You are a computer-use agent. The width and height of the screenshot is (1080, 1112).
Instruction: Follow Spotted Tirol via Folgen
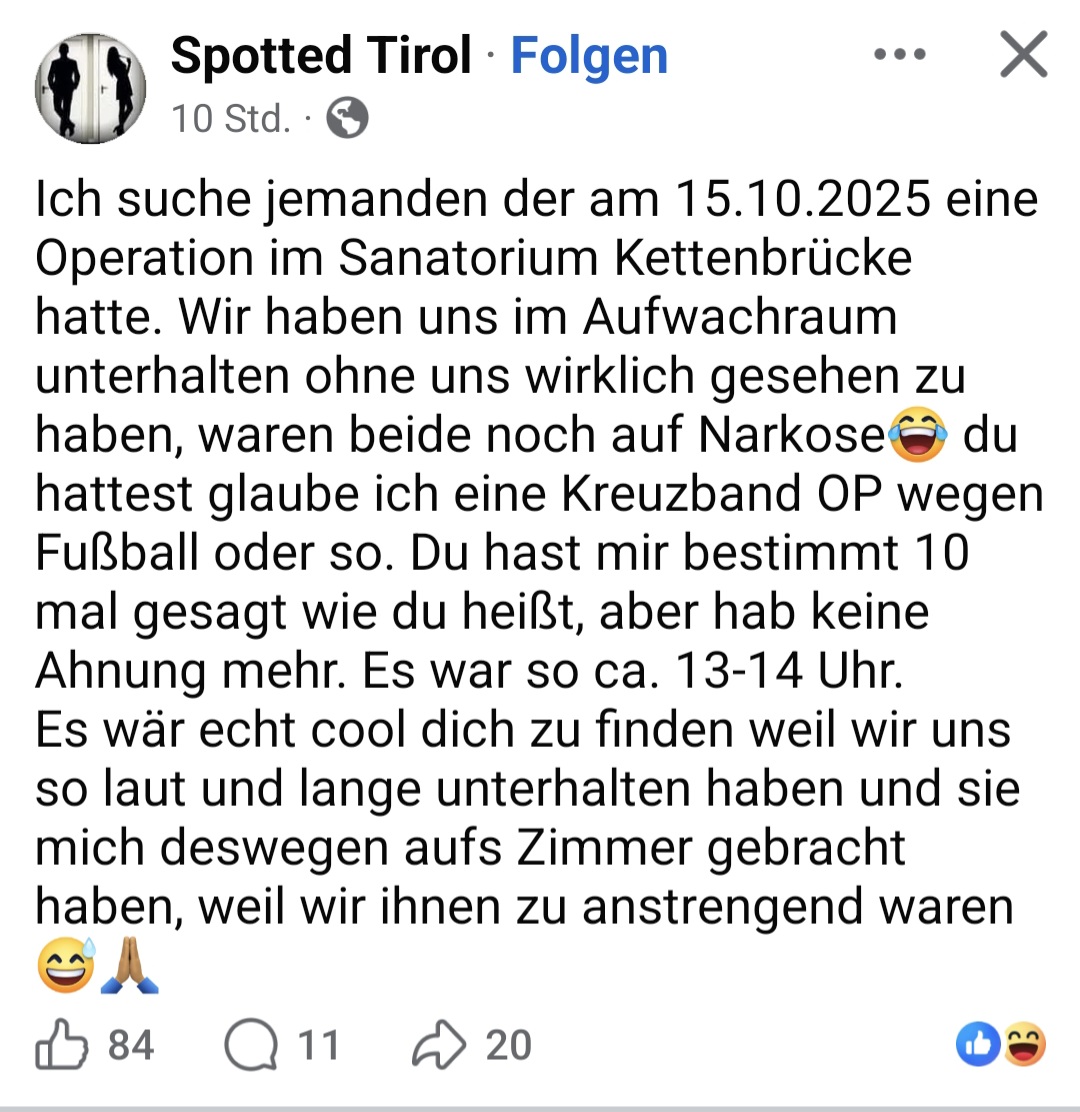click(589, 56)
